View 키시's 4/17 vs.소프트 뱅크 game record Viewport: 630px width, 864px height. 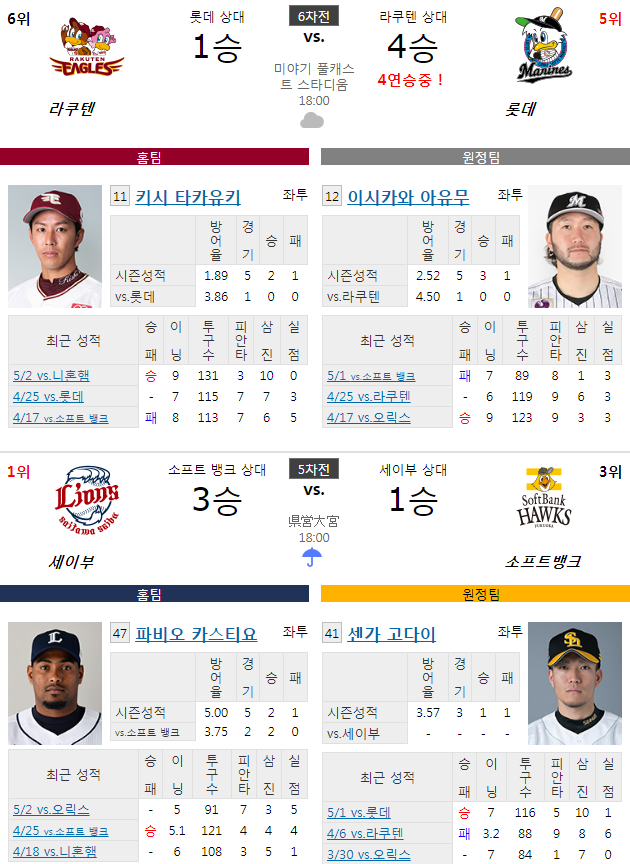(60, 418)
